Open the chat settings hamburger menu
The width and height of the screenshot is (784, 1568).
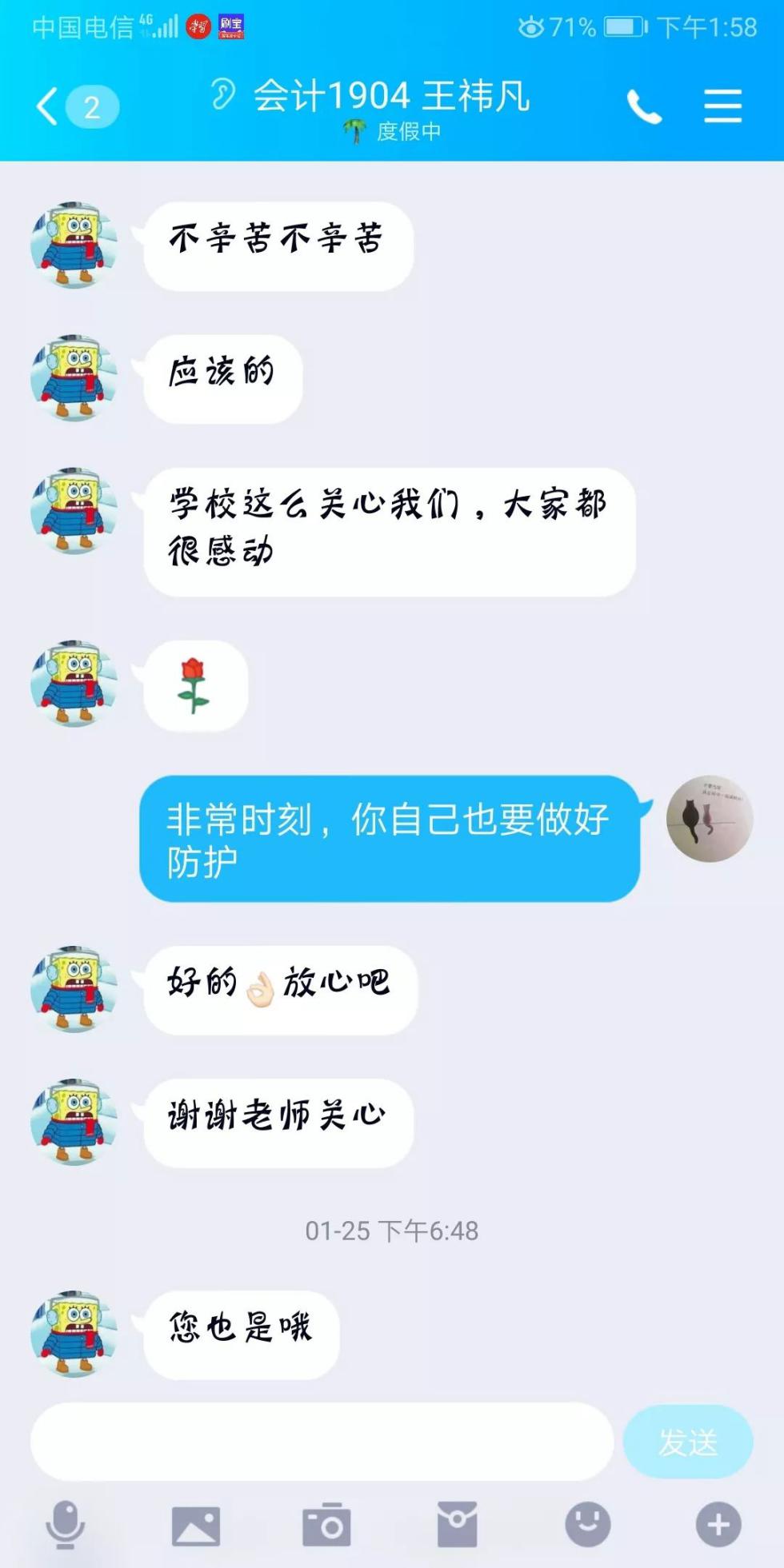pyautogui.click(x=721, y=106)
